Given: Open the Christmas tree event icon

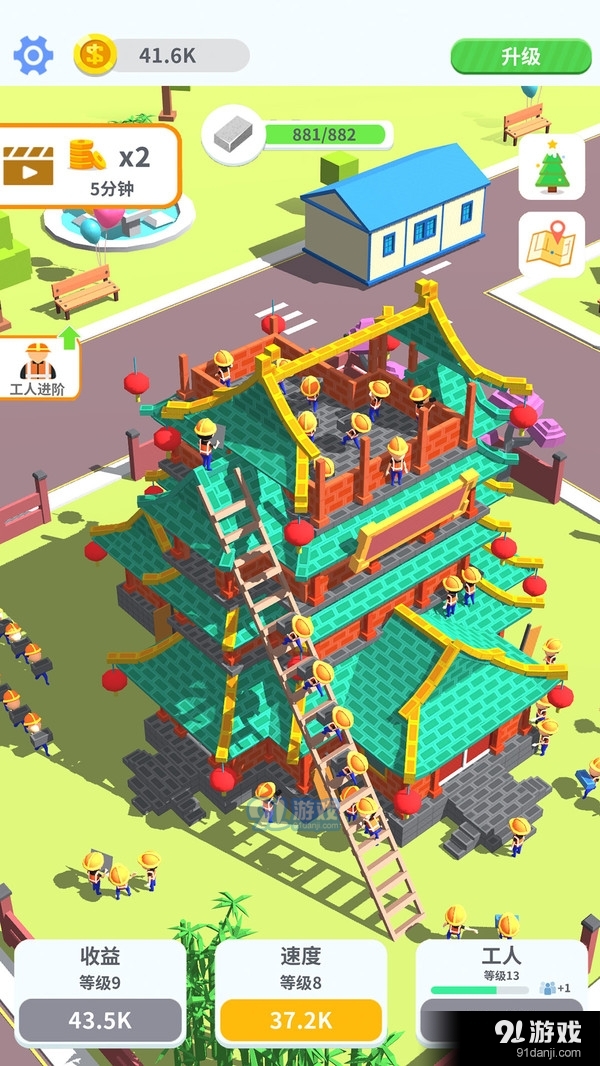Looking at the screenshot, I should (x=551, y=168).
